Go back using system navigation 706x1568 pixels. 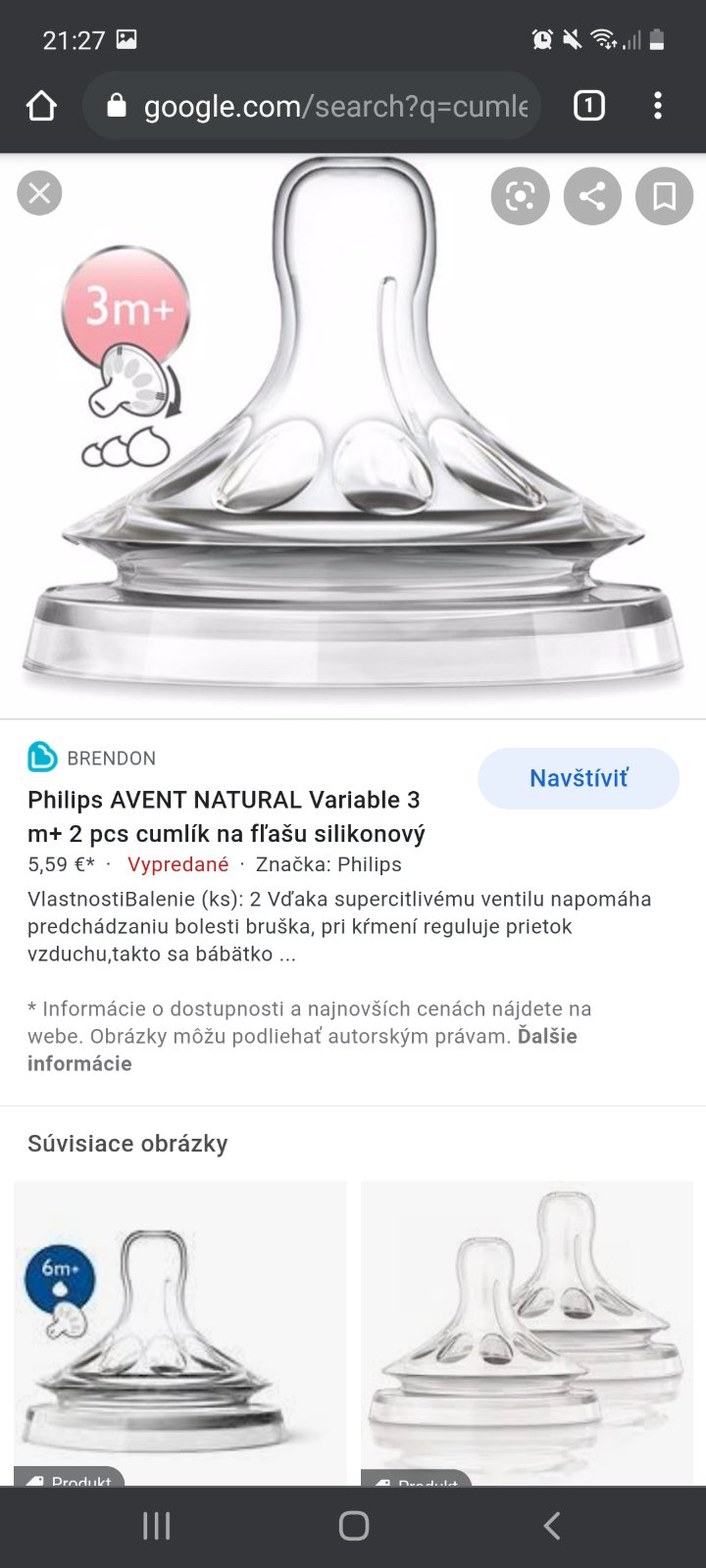[551, 1525]
